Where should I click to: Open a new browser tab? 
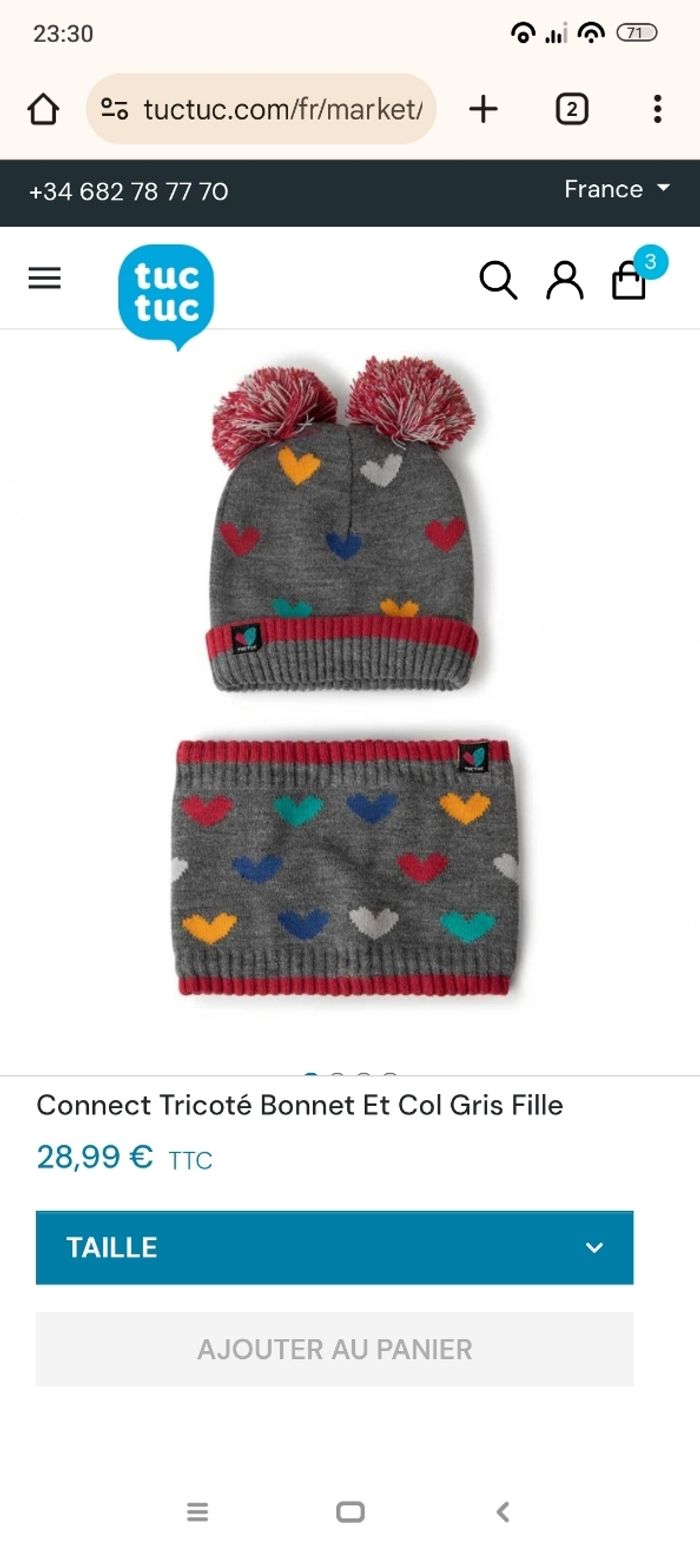483,109
